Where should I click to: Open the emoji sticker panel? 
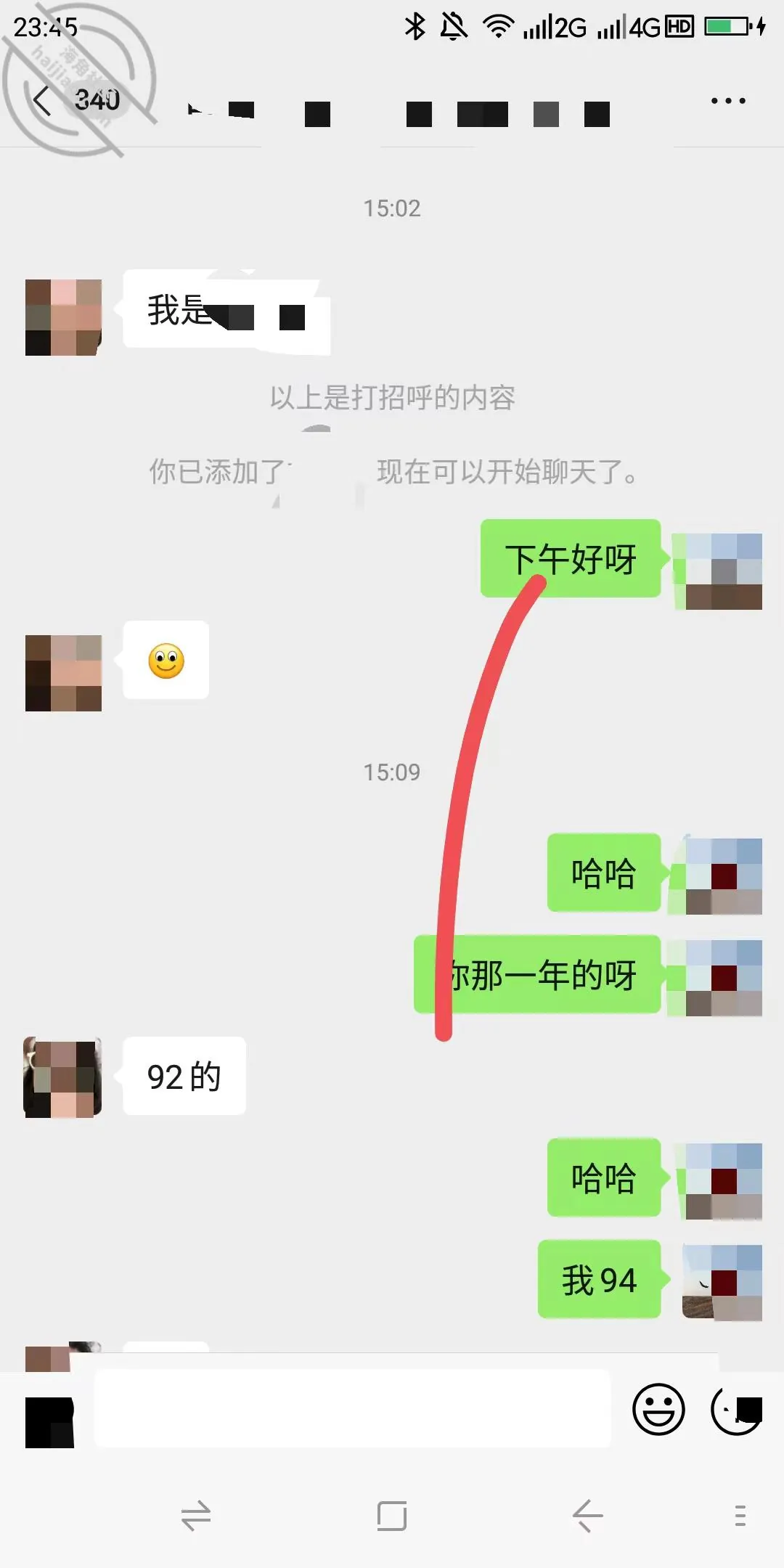click(x=658, y=1409)
